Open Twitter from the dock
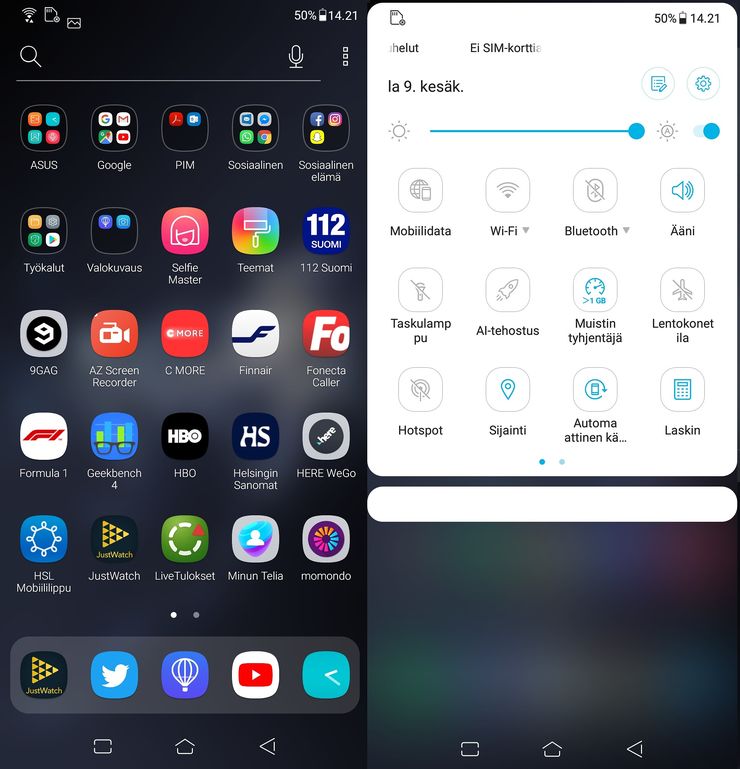740x769 pixels. pos(114,675)
